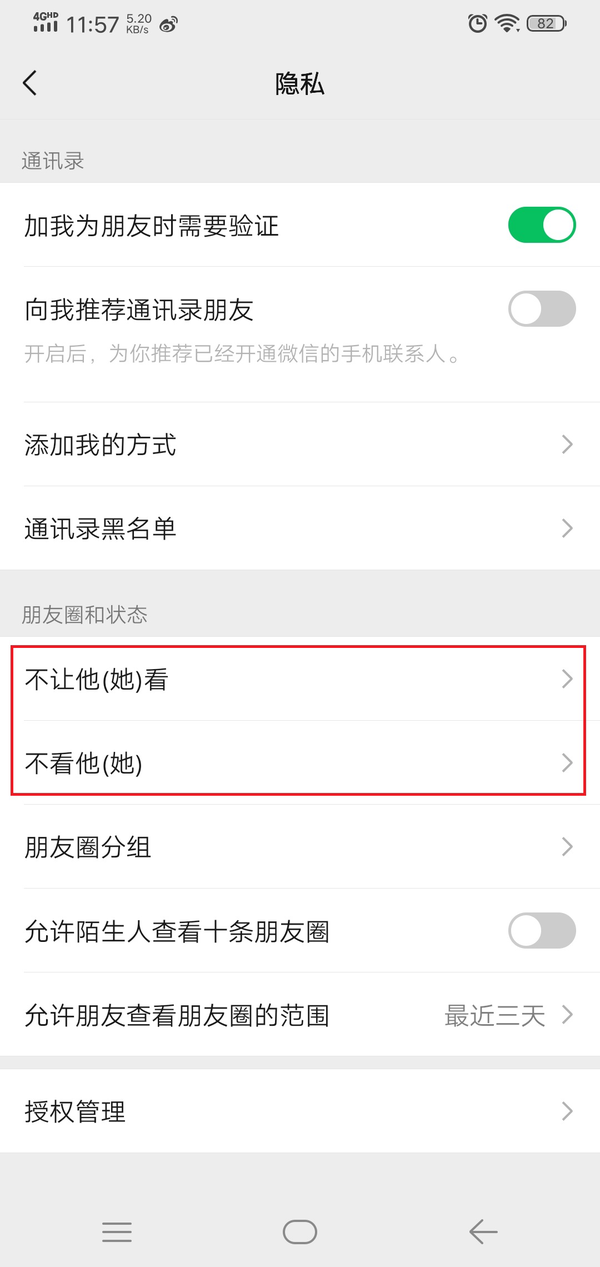The height and width of the screenshot is (1267, 600).
Task: Turn on 允许陌生人查看十条朋友圈
Action: click(x=541, y=931)
